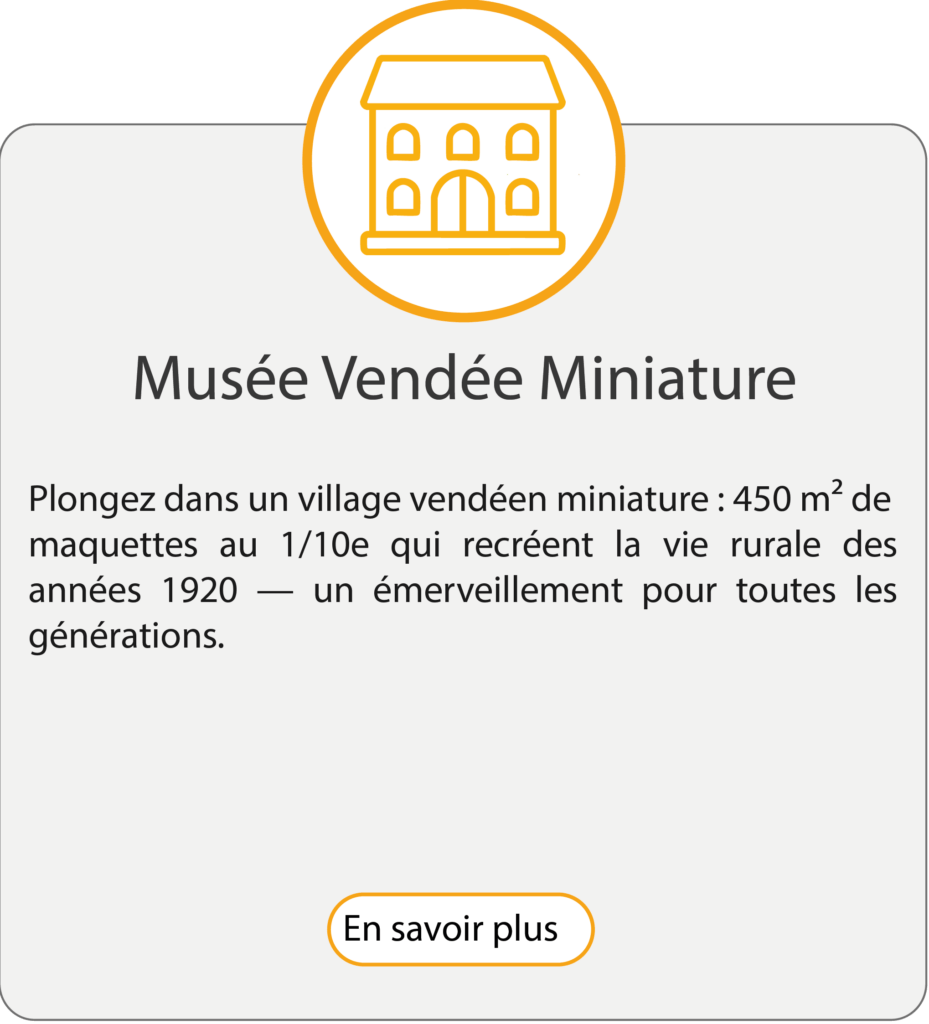Click the right ground-floor window of the icon
This screenshot has height=1024, width=929.
(522, 200)
